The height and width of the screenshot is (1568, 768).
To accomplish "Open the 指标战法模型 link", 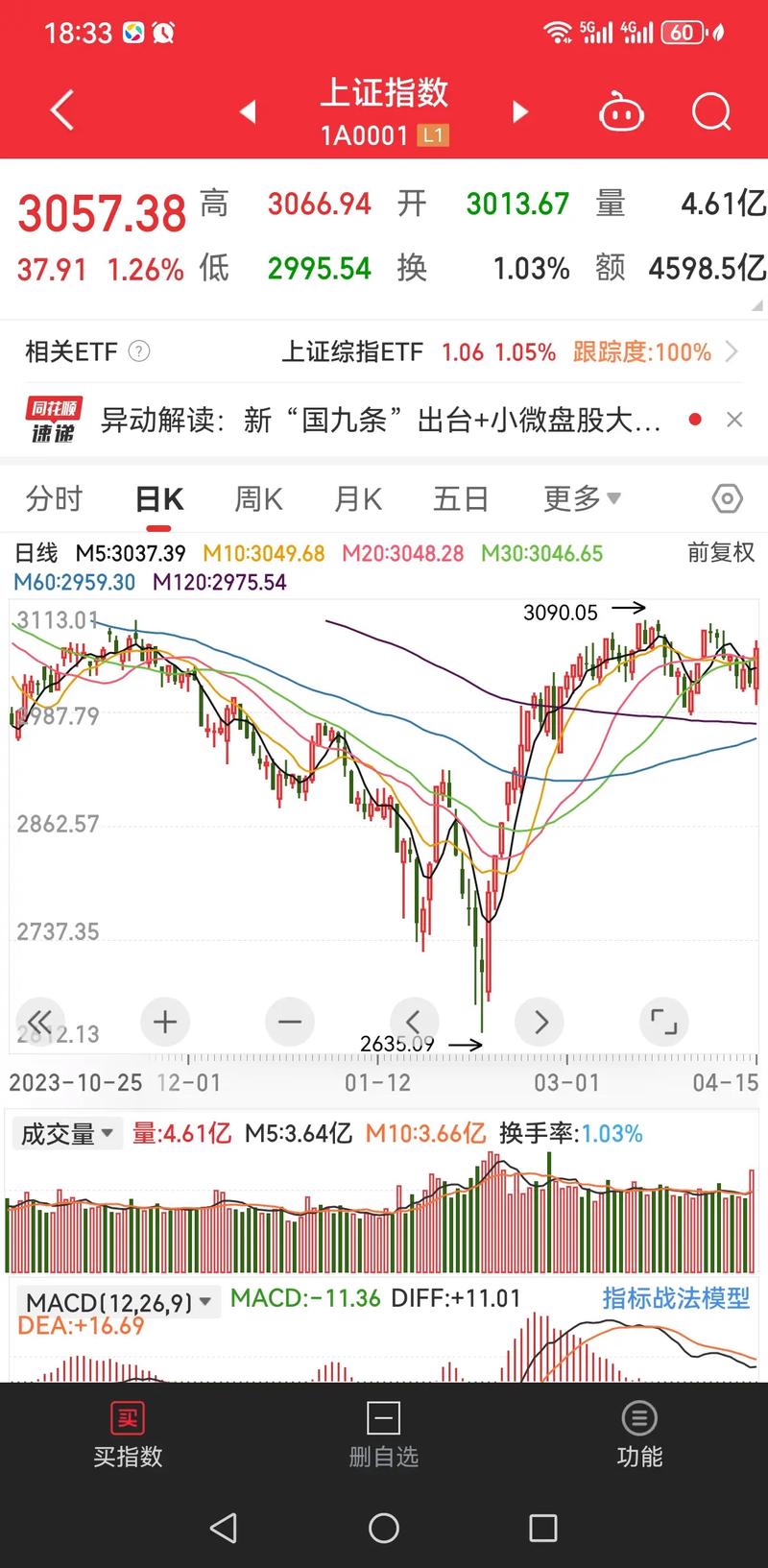I will click(x=673, y=1297).
